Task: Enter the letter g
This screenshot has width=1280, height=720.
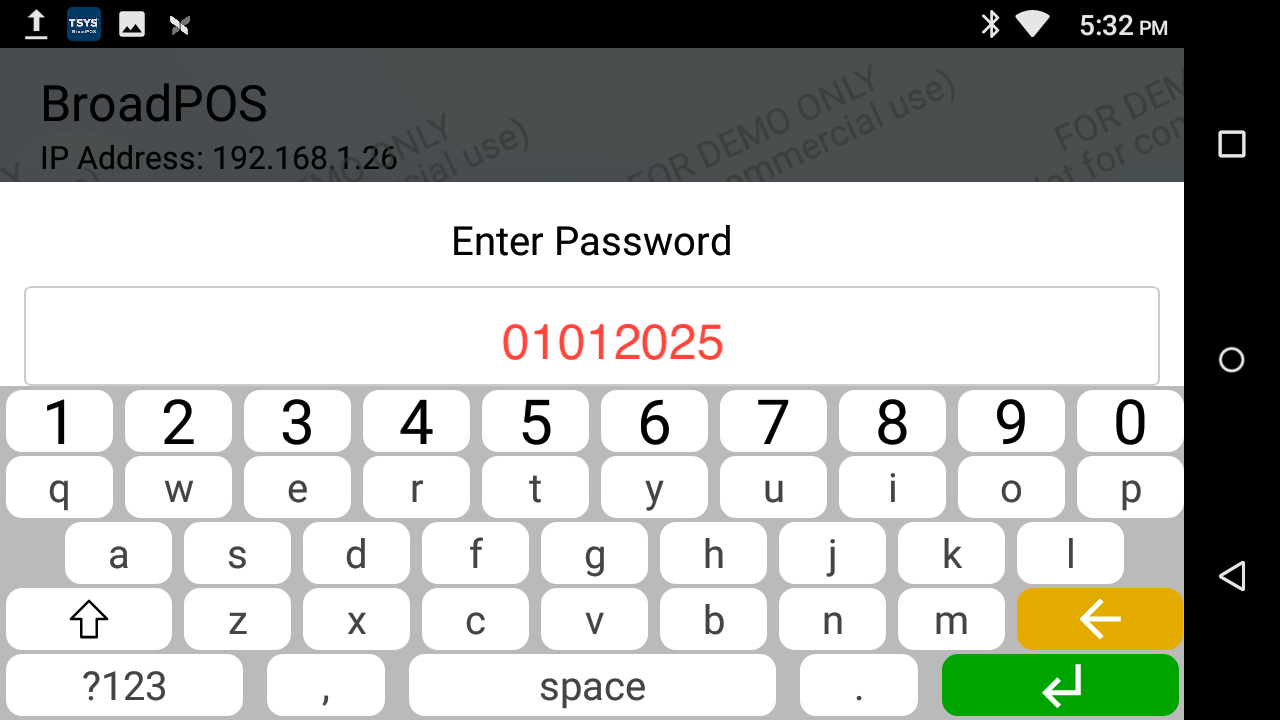Action: click(594, 554)
